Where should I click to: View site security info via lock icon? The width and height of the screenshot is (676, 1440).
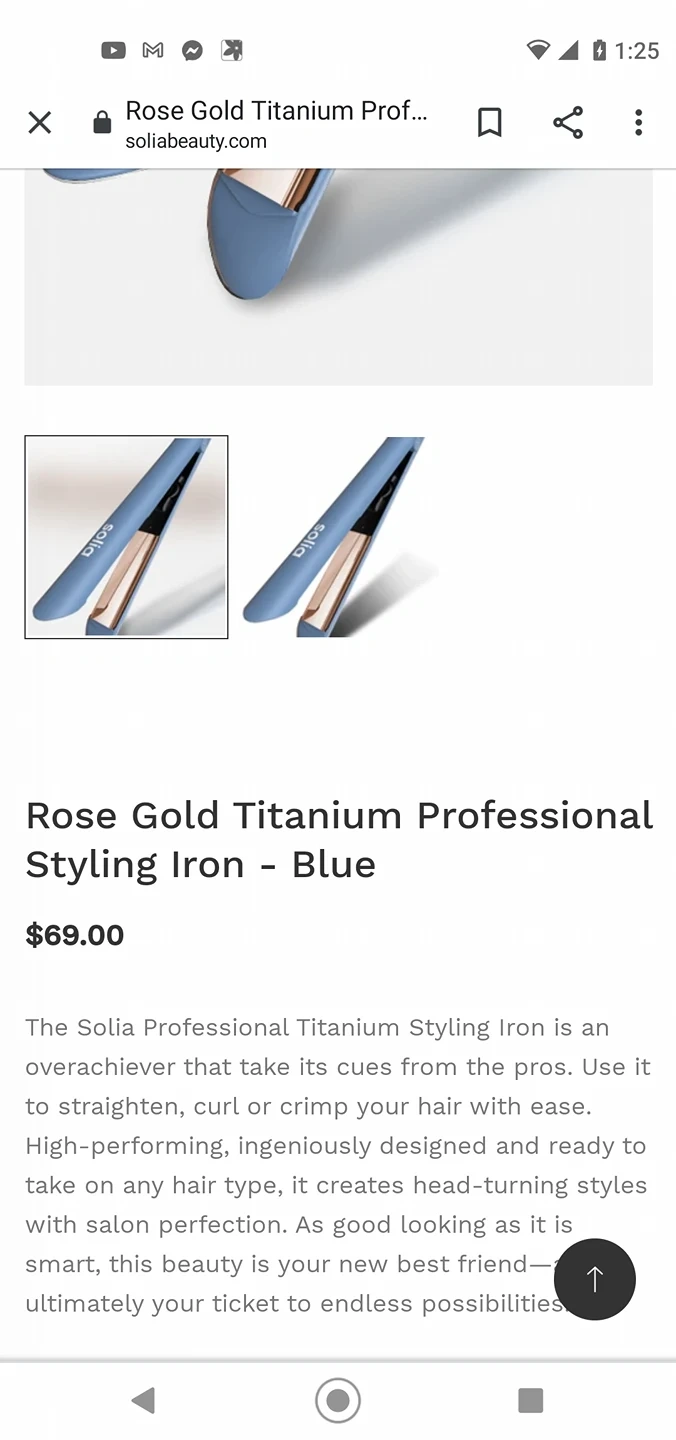(101, 124)
